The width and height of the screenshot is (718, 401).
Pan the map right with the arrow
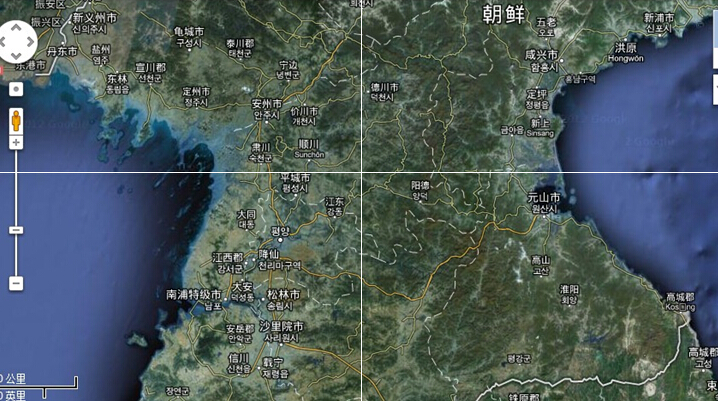(30, 41)
